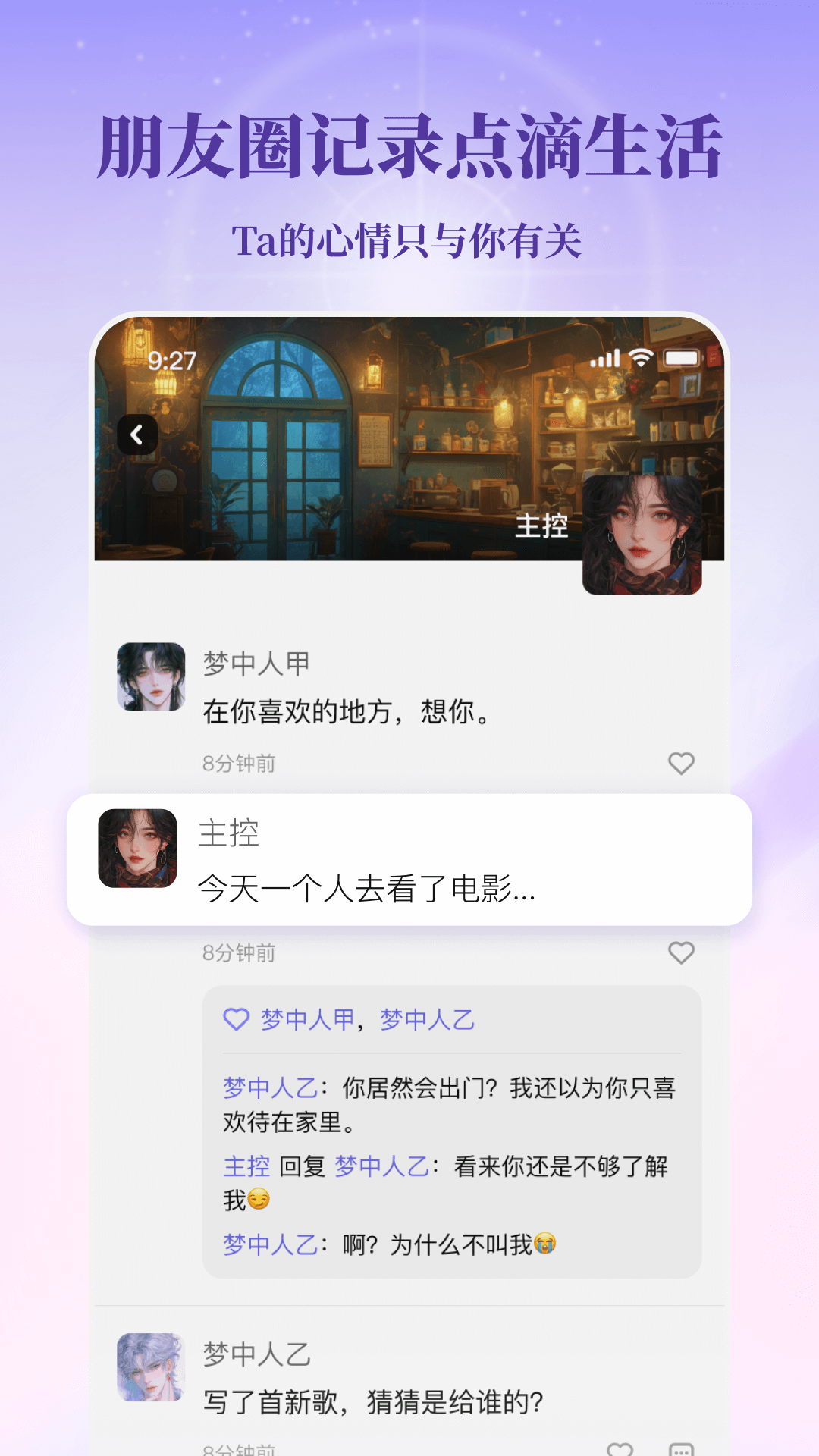
Task: Tap the large 主控 profile picture
Action: coord(643,535)
